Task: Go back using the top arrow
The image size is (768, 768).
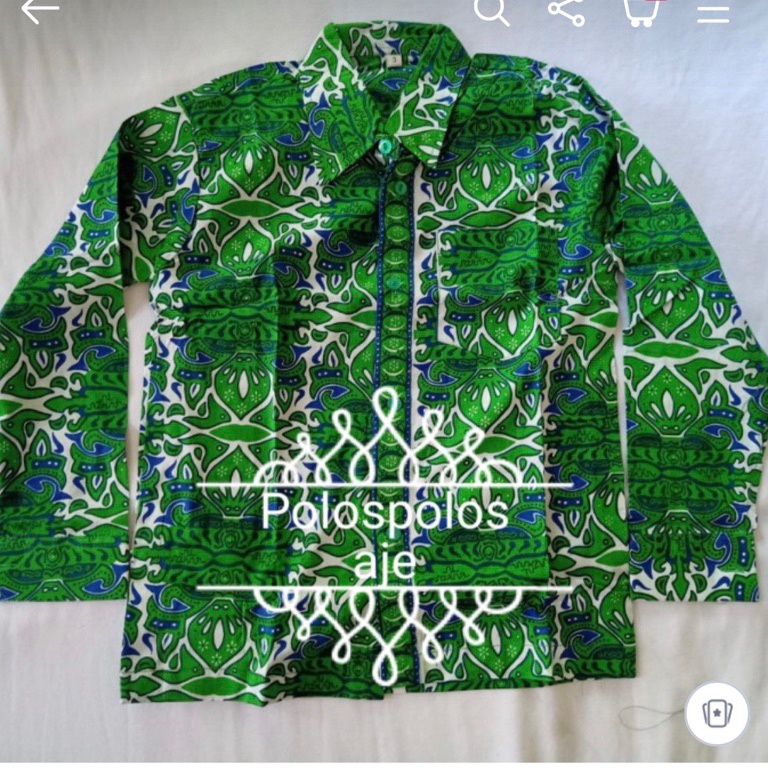Action: pyautogui.click(x=40, y=10)
